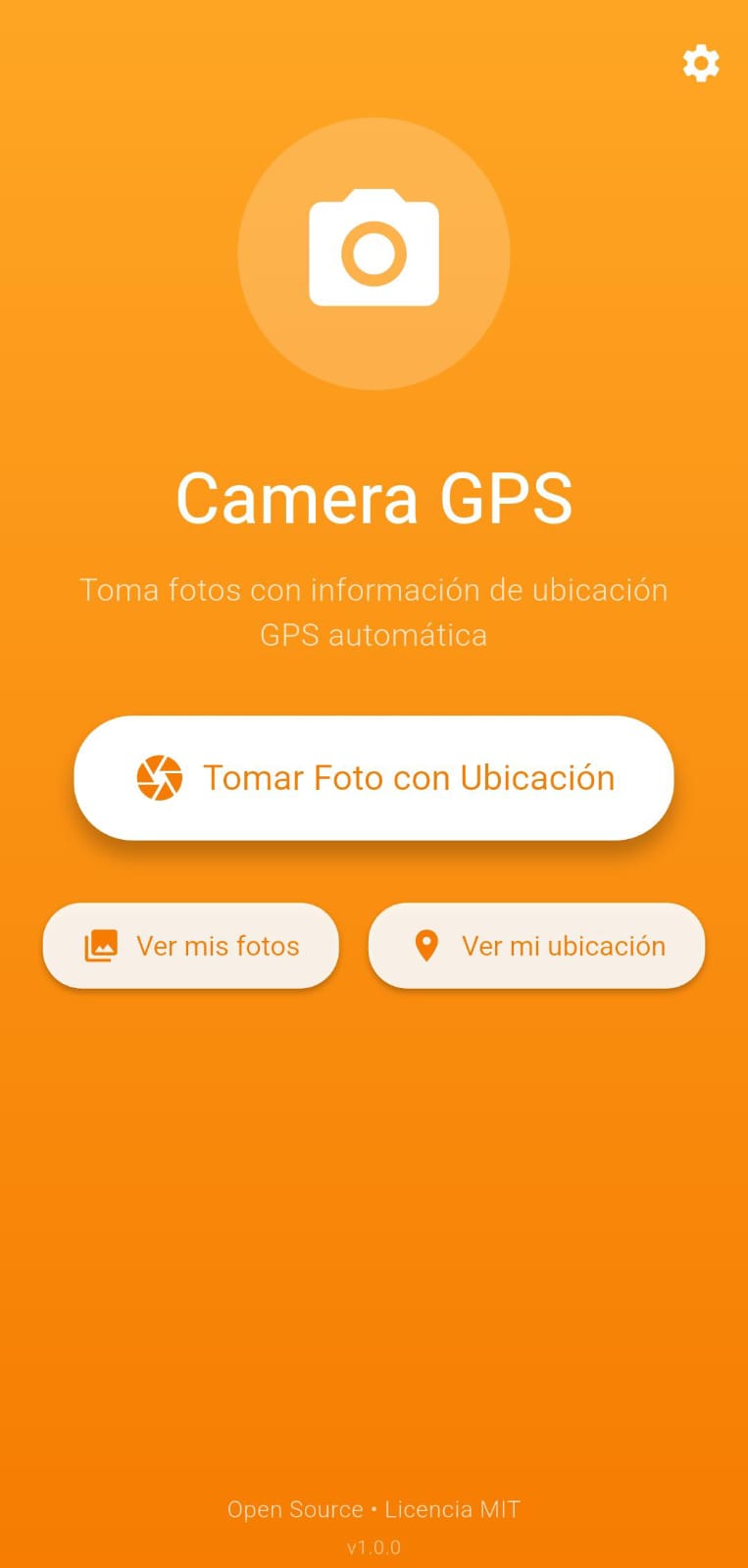View my photos from the home screen
Image resolution: width=748 pixels, height=1568 pixels.
tap(190, 945)
